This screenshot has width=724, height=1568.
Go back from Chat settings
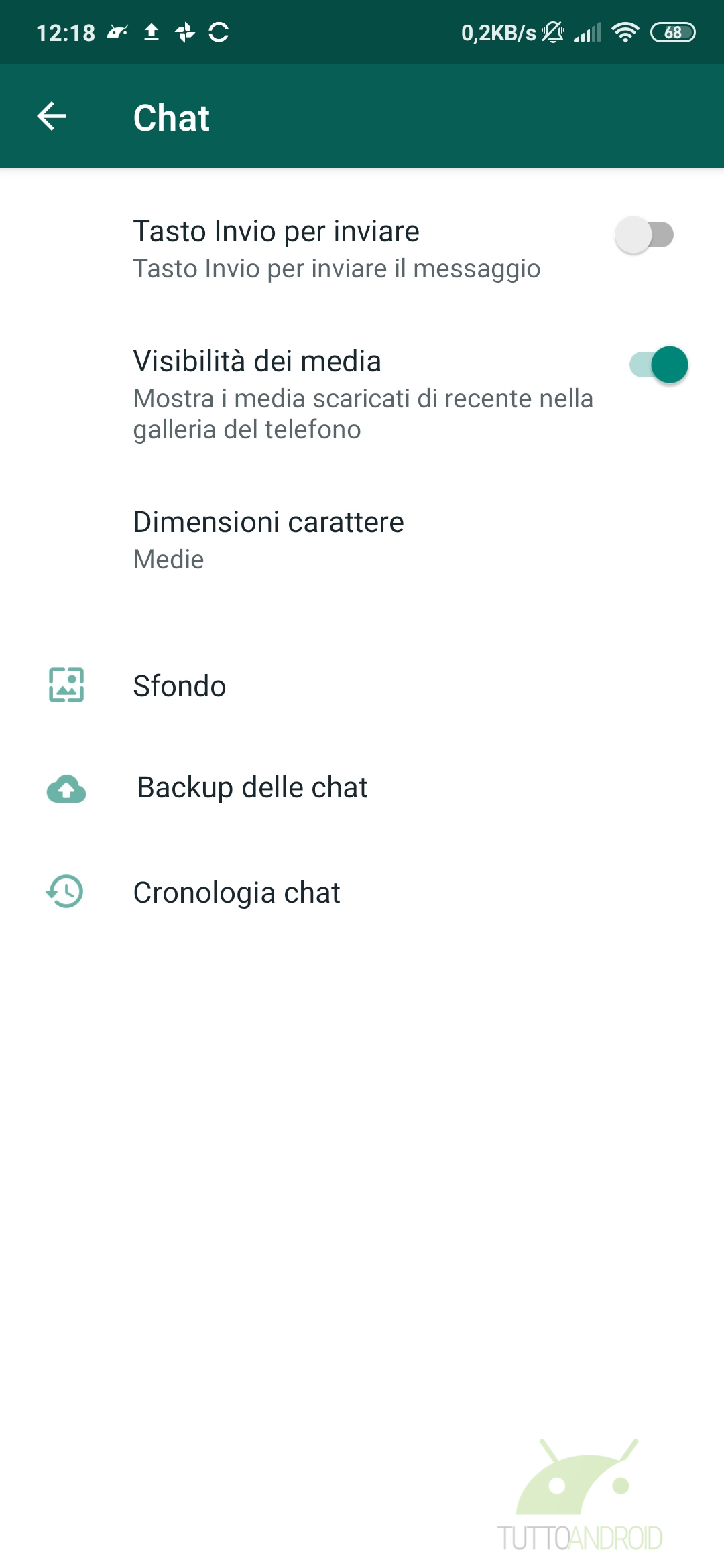[x=52, y=117]
